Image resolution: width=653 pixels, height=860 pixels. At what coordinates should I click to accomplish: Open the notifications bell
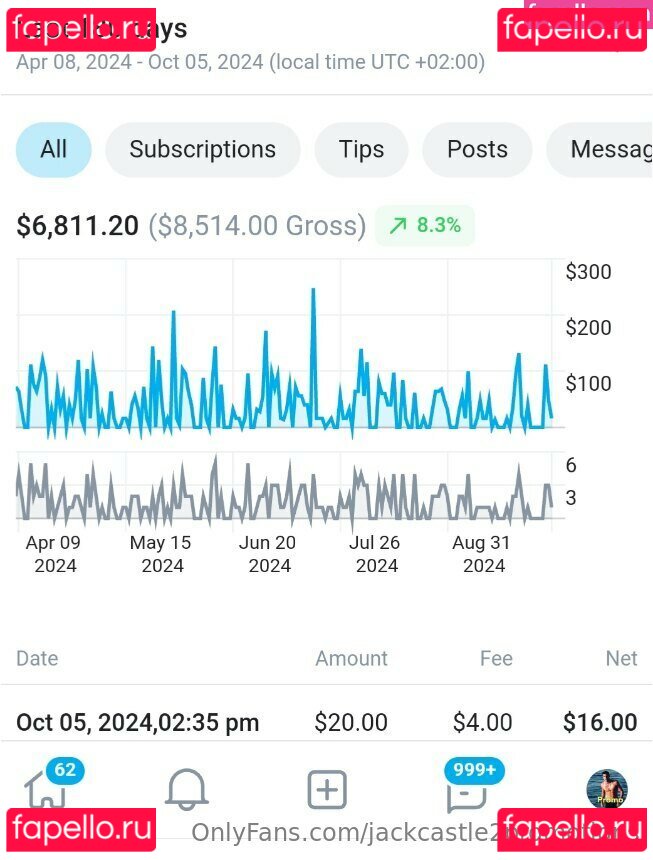pyautogui.click(x=186, y=790)
